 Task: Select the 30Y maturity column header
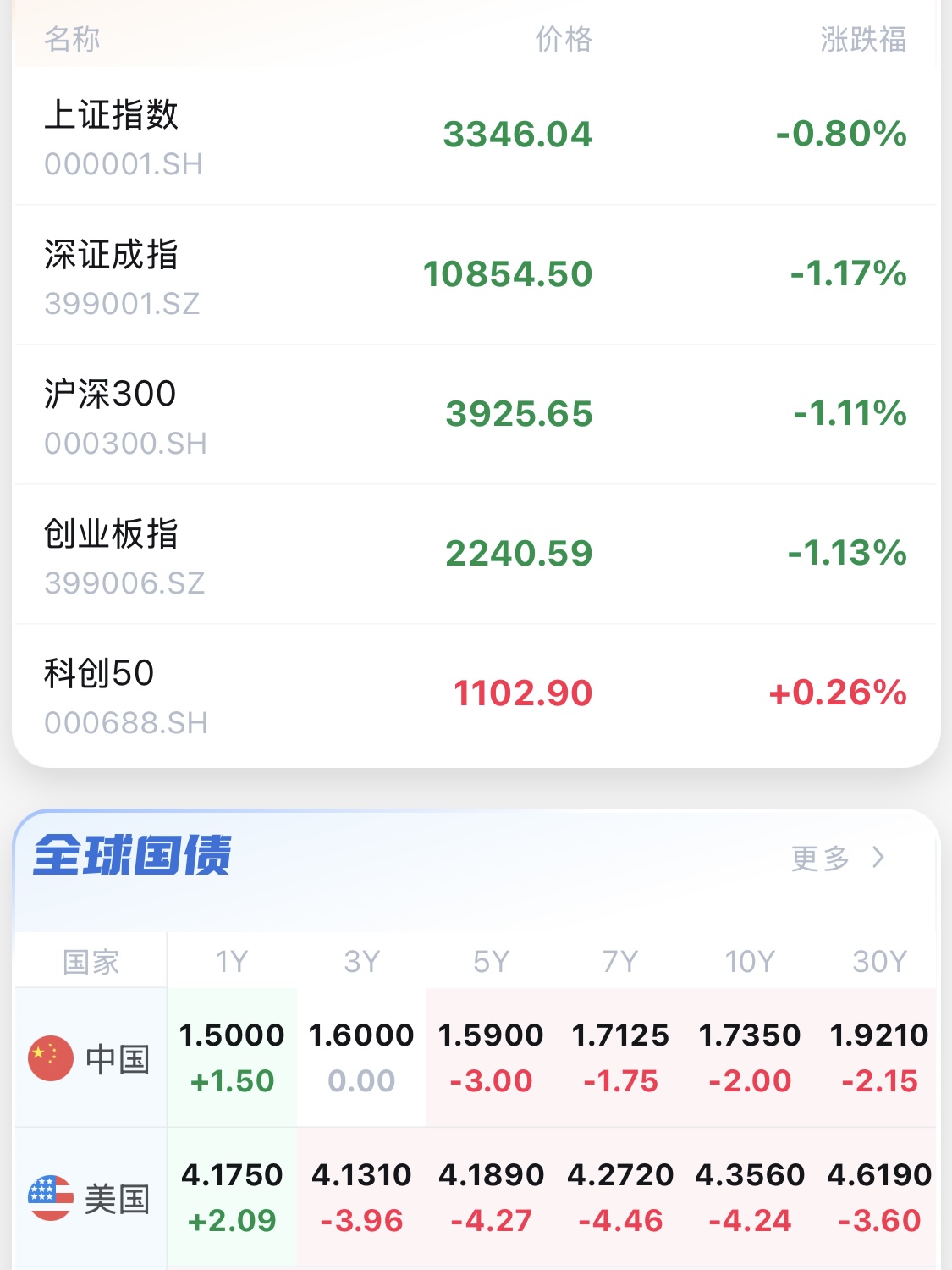(881, 961)
